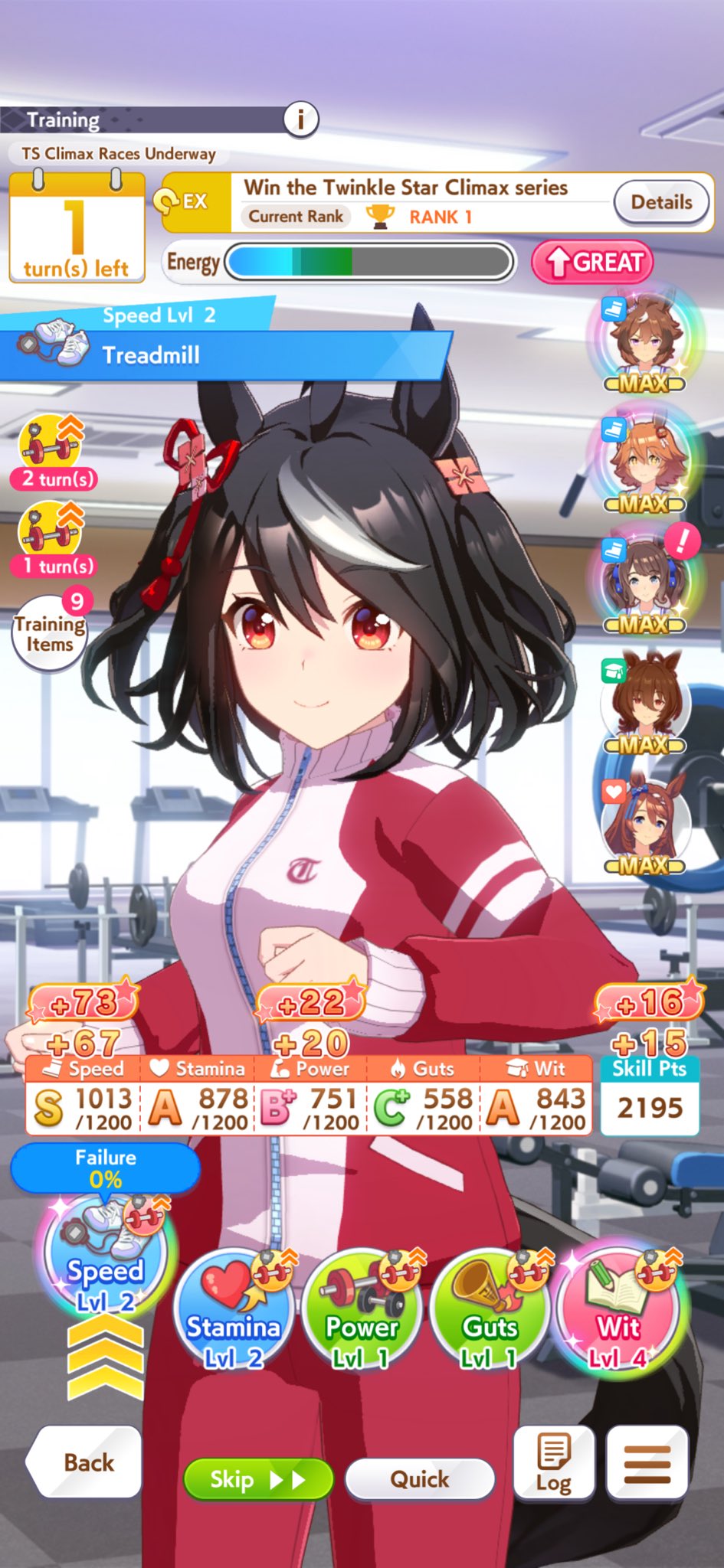Tap the green Skip button
The height and width of the screenshot is (1568, 724).
point(257,1479)
